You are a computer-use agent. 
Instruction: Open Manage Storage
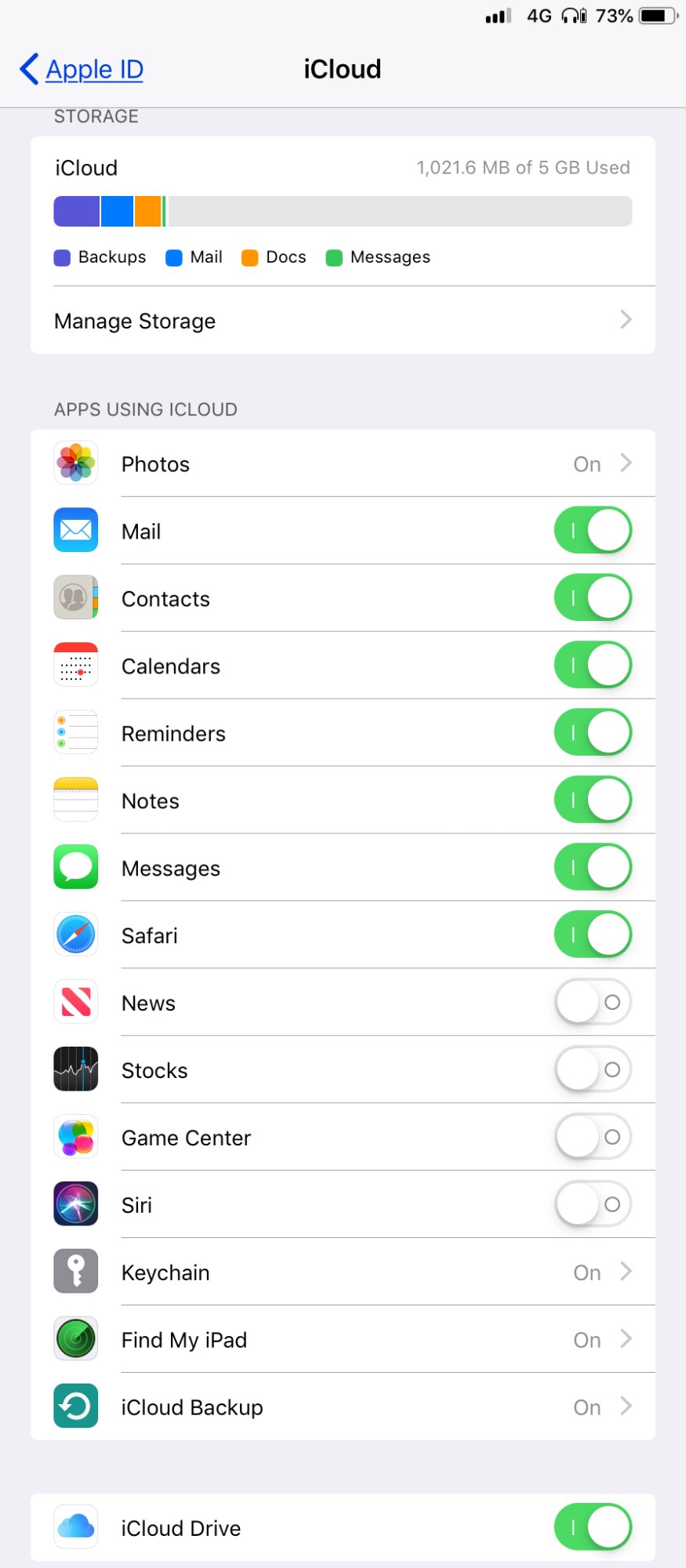[x=343, y=321]
